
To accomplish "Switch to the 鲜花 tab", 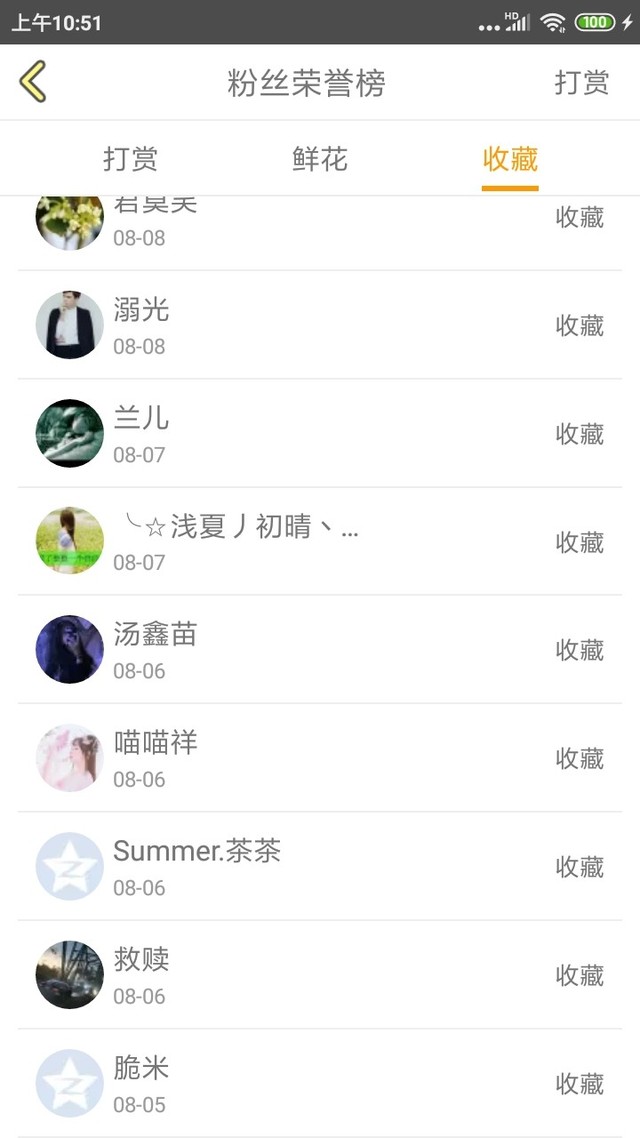I will [x=320, y=159].
